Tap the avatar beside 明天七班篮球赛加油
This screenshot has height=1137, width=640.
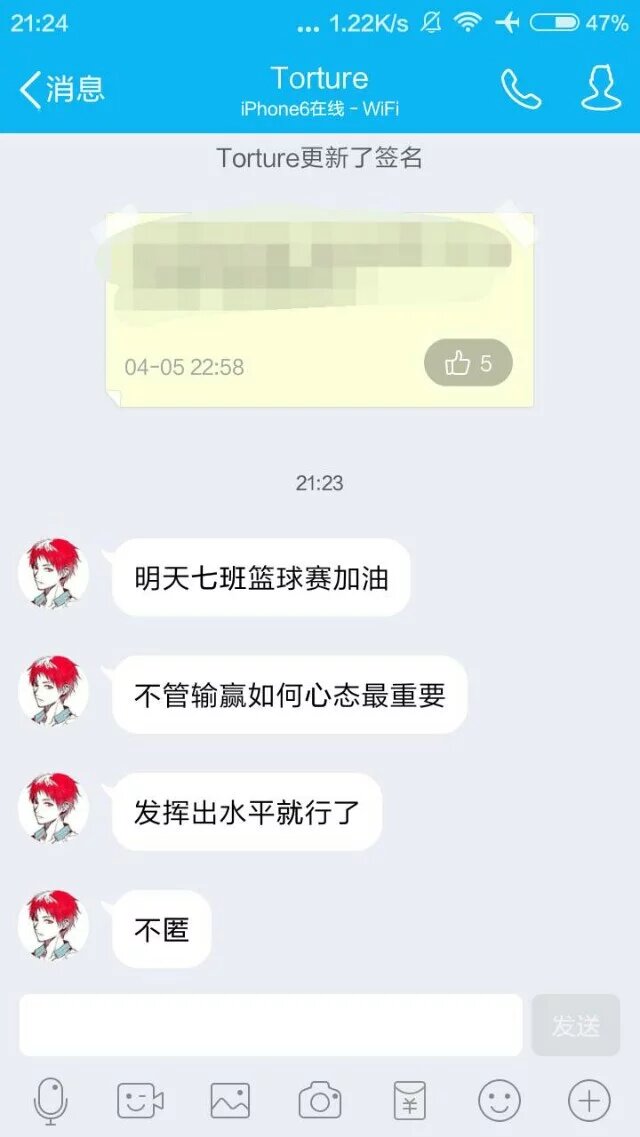(54, 574)
